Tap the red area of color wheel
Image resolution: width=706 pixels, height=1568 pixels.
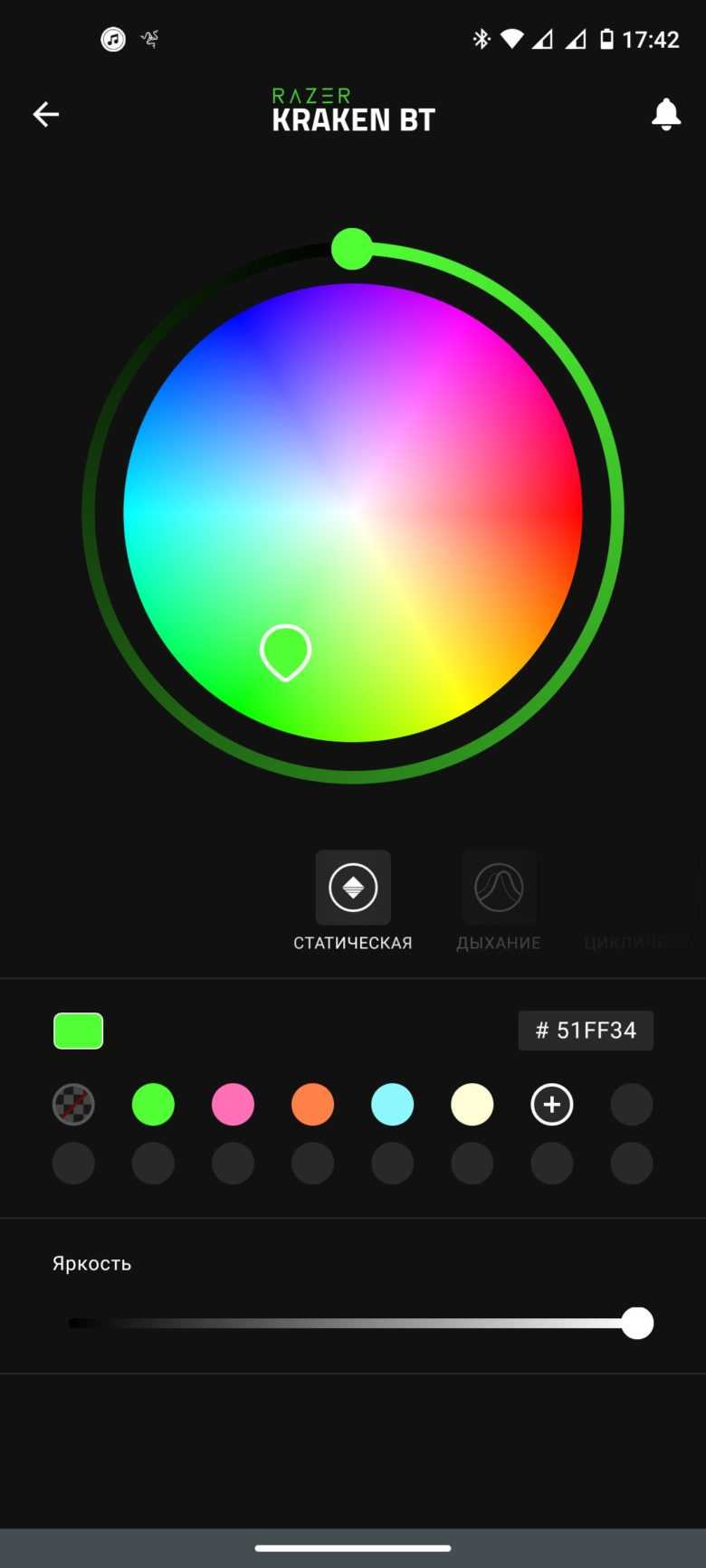(x=557, y=512)
